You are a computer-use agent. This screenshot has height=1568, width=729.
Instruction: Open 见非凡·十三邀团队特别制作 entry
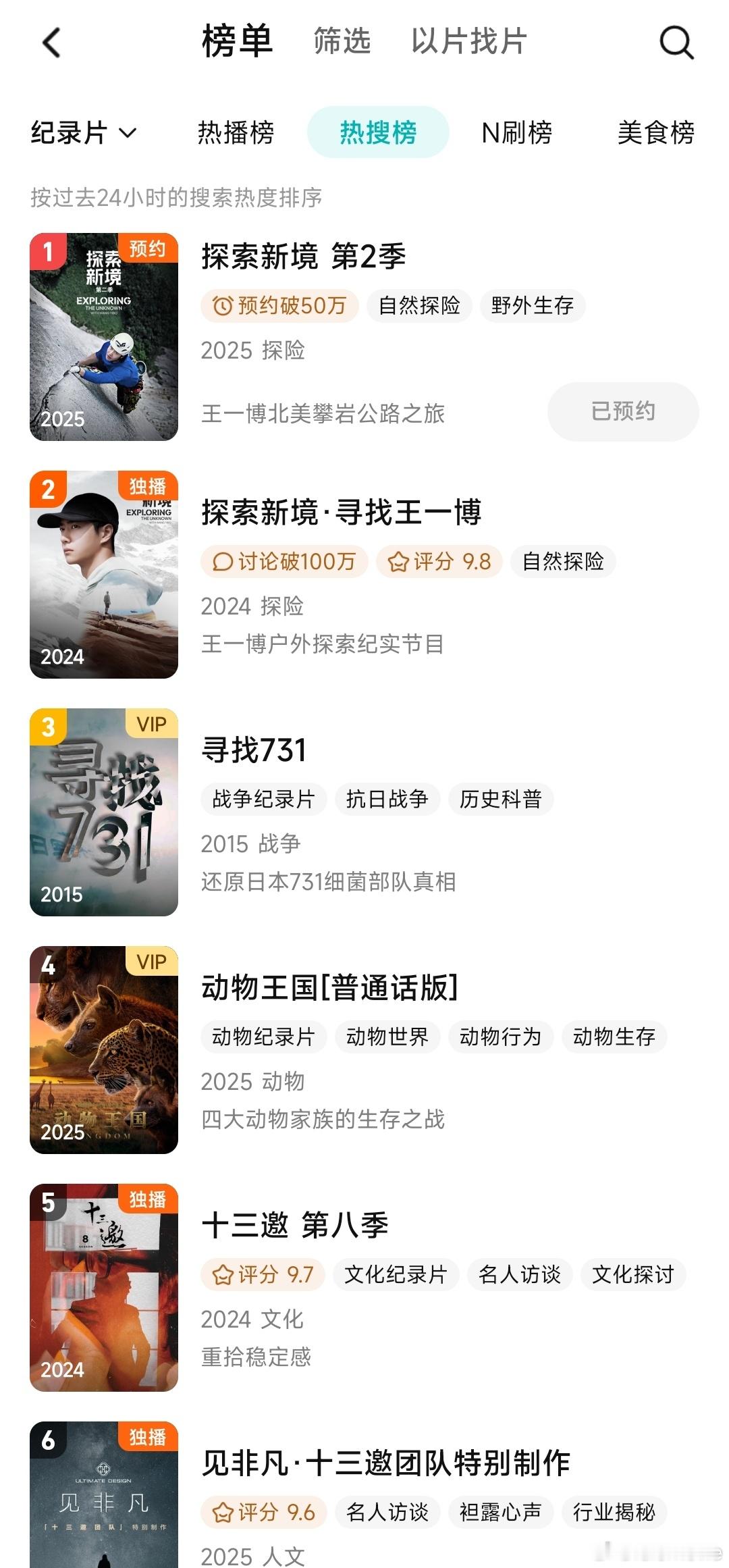[386, 1463]
